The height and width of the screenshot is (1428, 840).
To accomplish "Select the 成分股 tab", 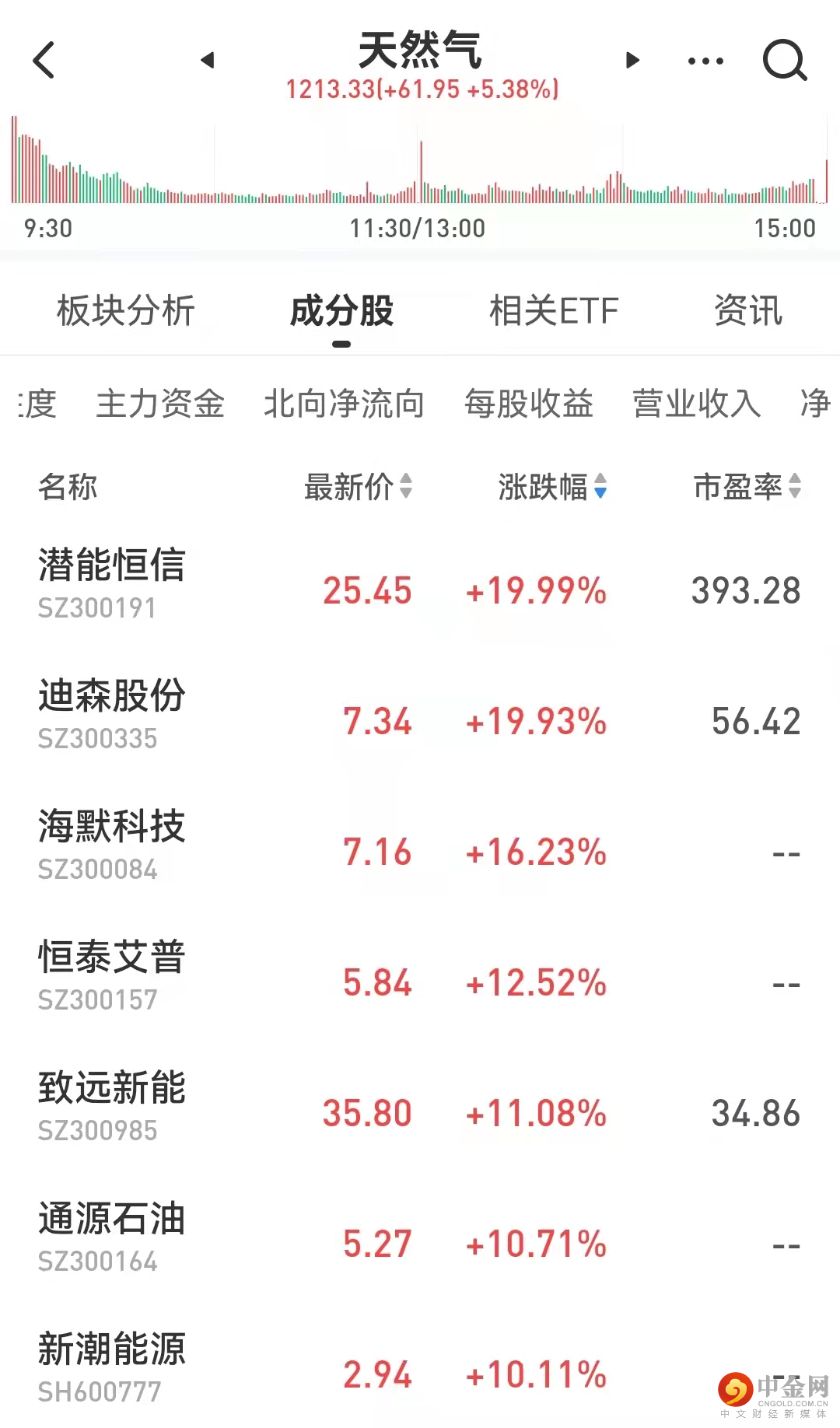I will [x=341, y=311].
